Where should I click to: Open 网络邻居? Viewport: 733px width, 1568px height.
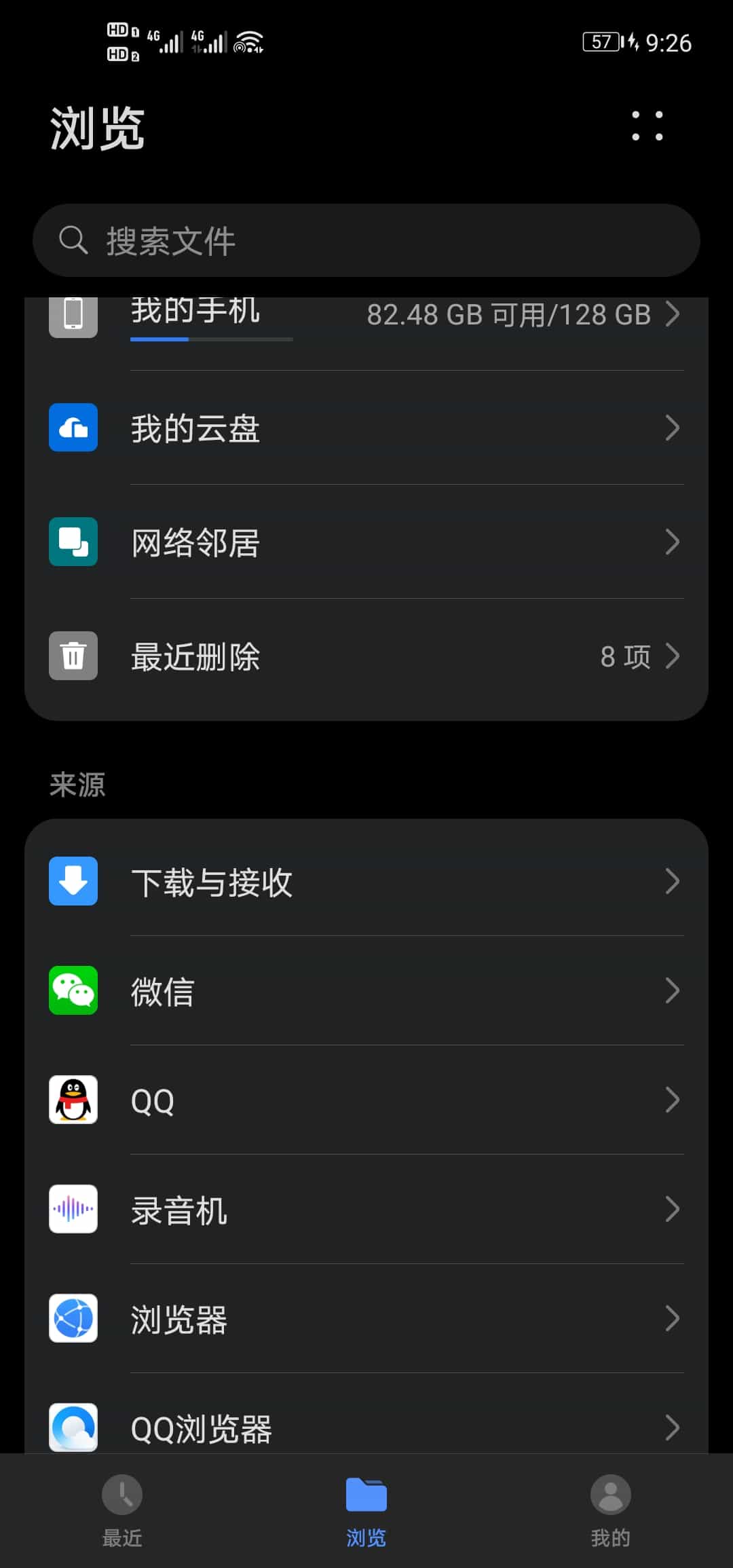pos(366,542)
